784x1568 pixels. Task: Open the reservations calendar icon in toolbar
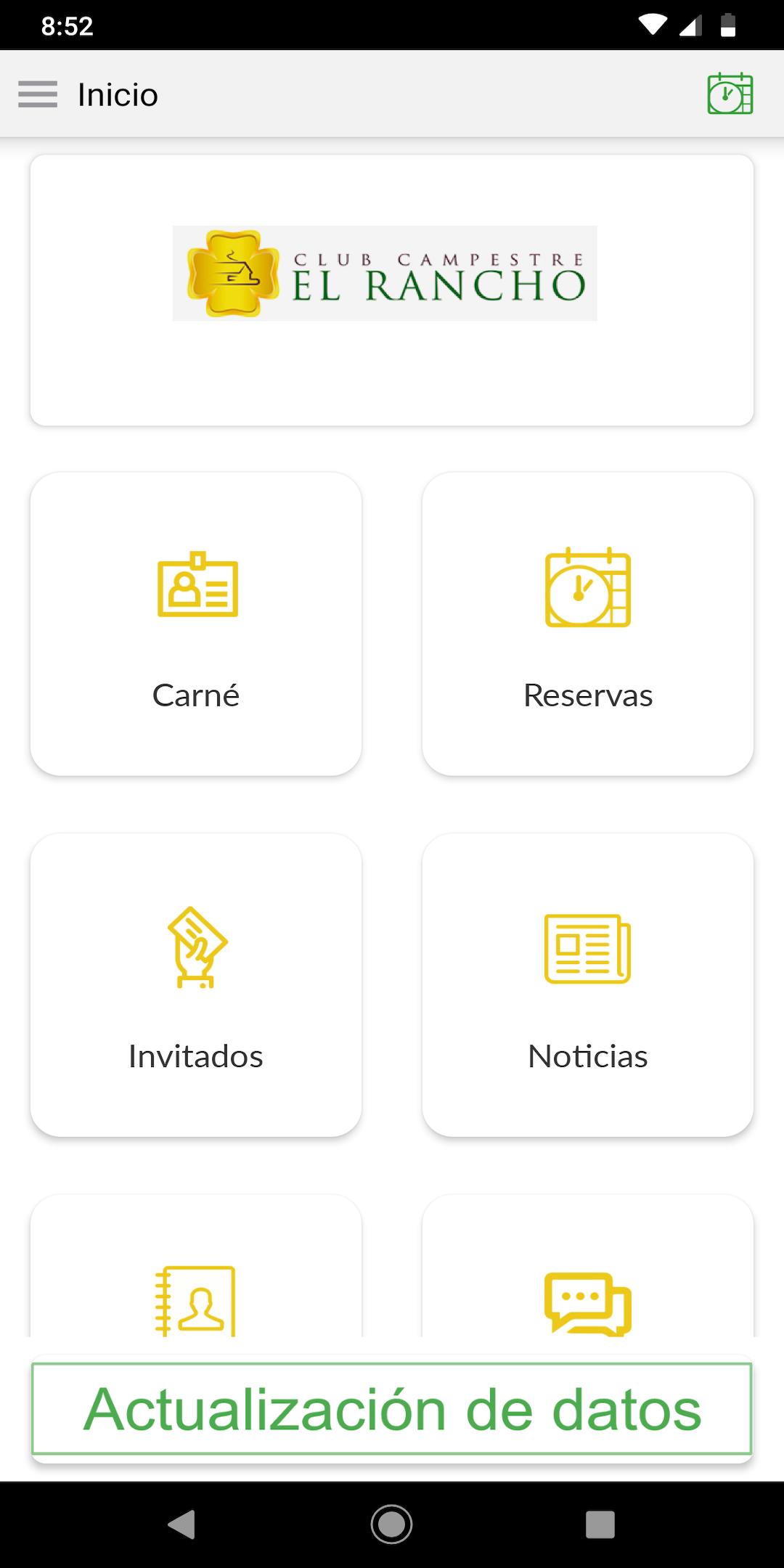[730, 94]
